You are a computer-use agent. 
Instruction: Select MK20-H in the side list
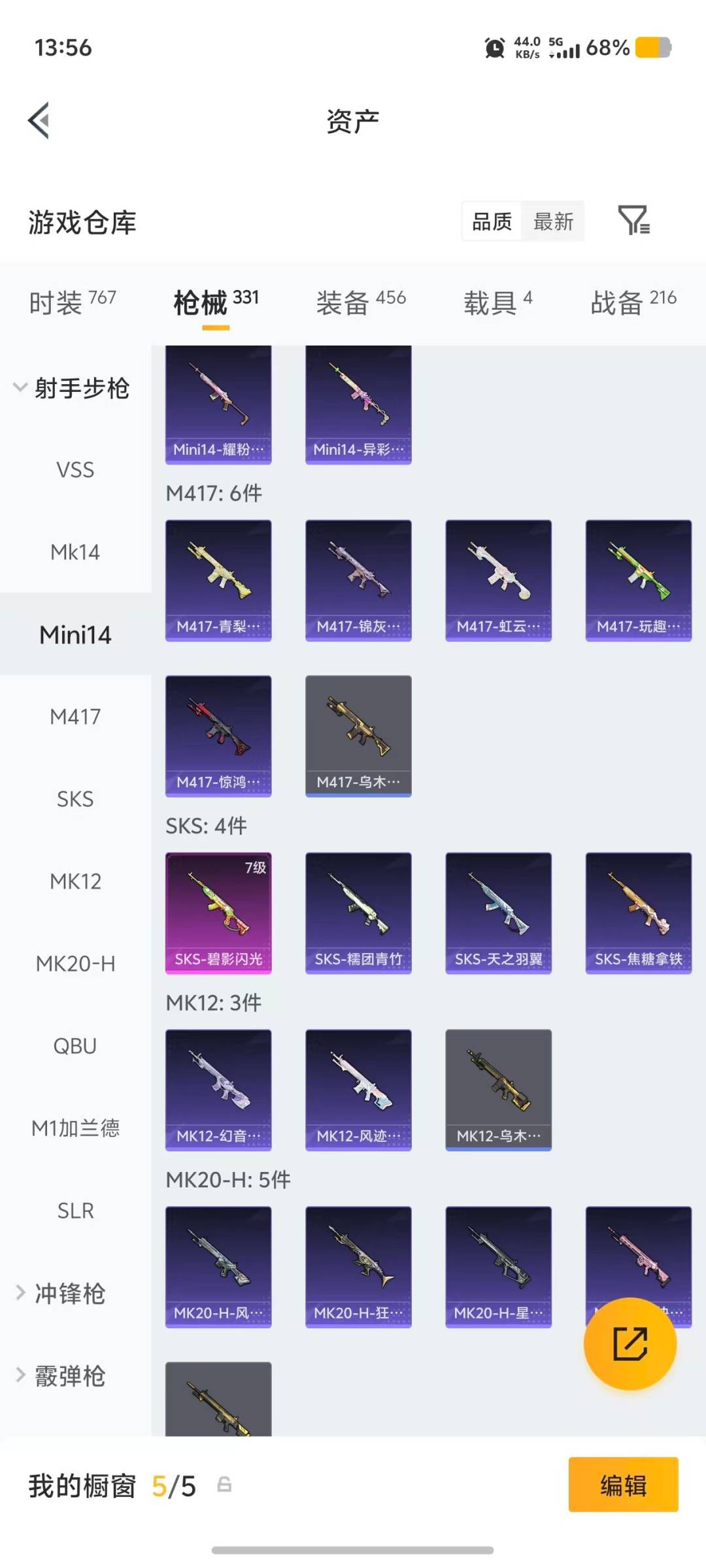pos(75,964)
